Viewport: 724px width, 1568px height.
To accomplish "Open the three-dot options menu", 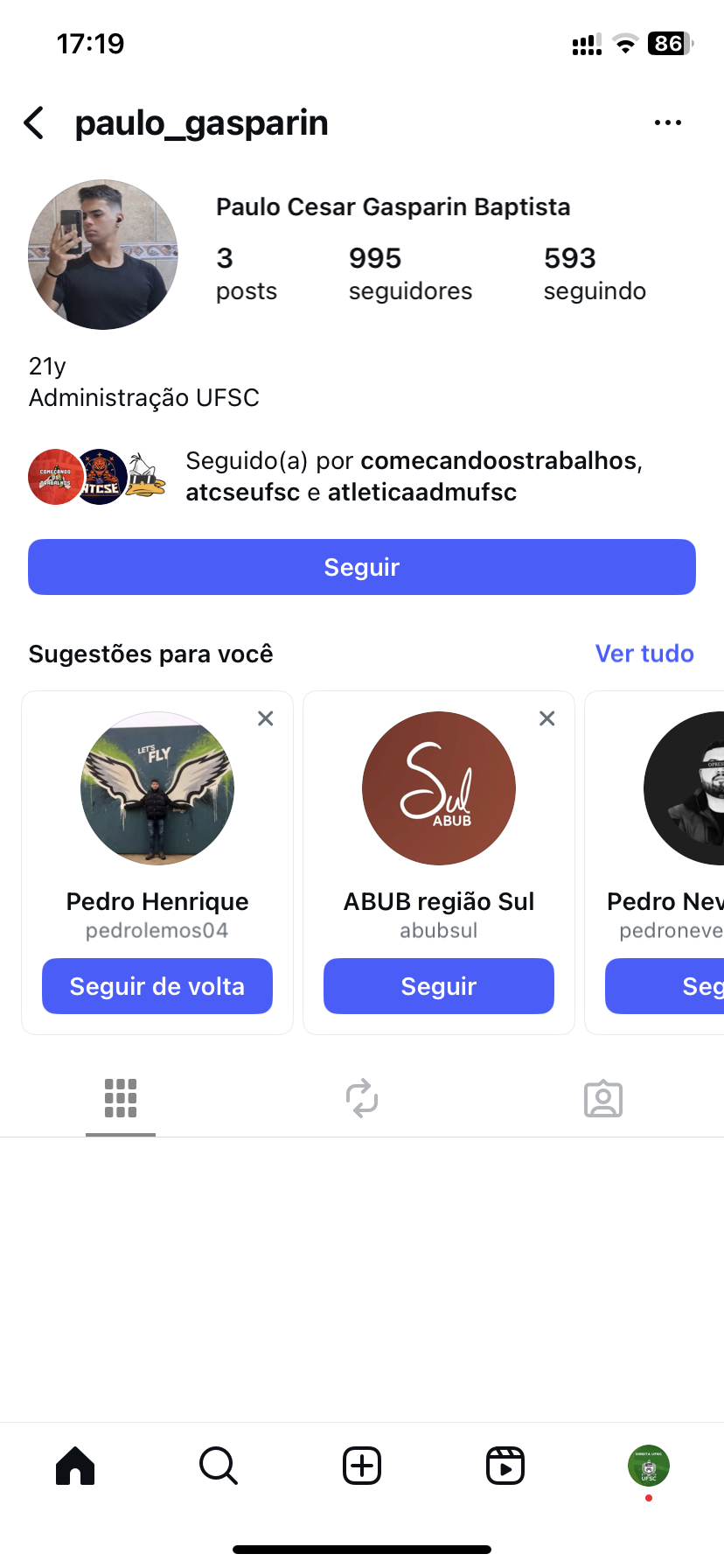I will click(x=667, y=123).
